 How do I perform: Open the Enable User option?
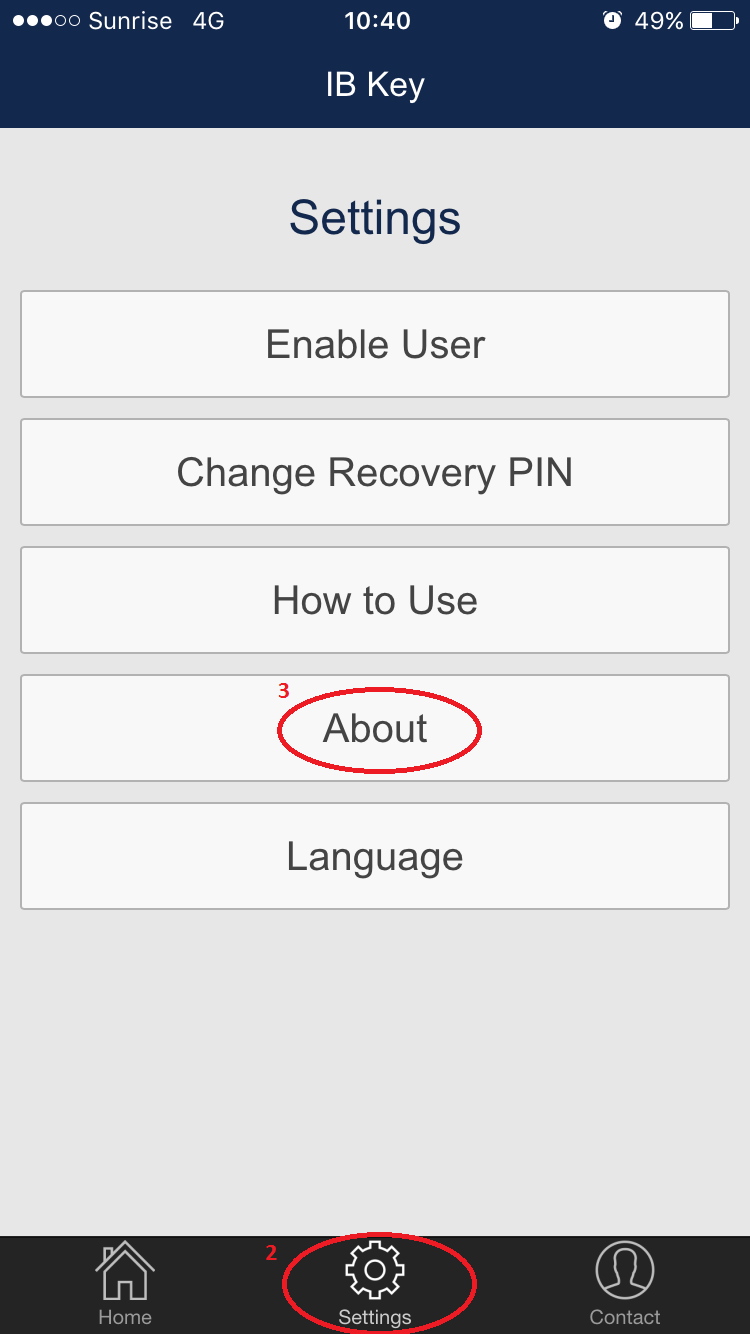pos(375,344)
